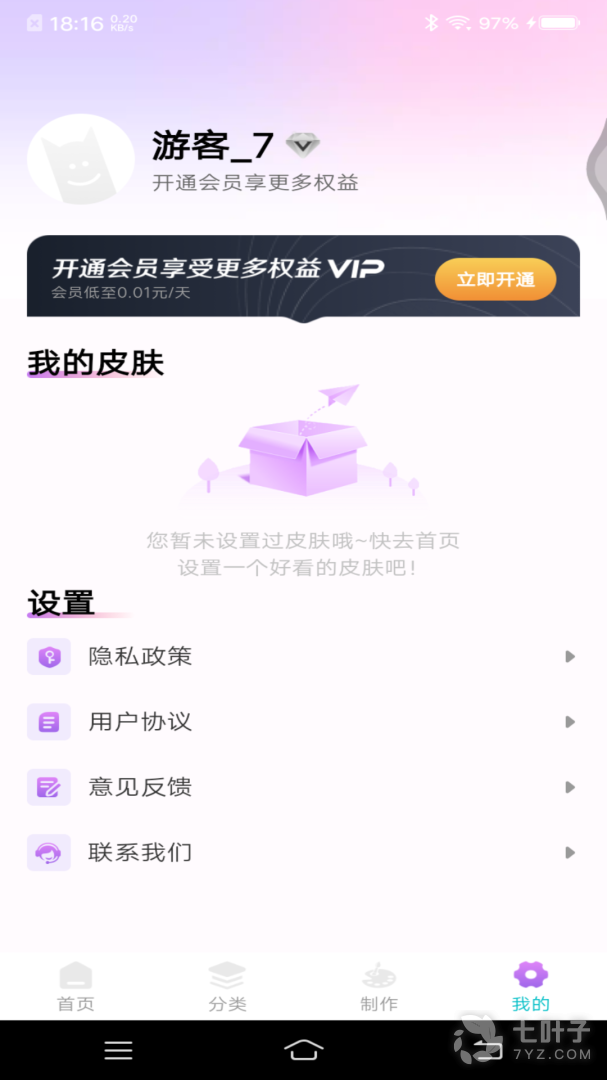Switch to the 制作 tab
Viewport: 607px width, 1080px height.
379,986
